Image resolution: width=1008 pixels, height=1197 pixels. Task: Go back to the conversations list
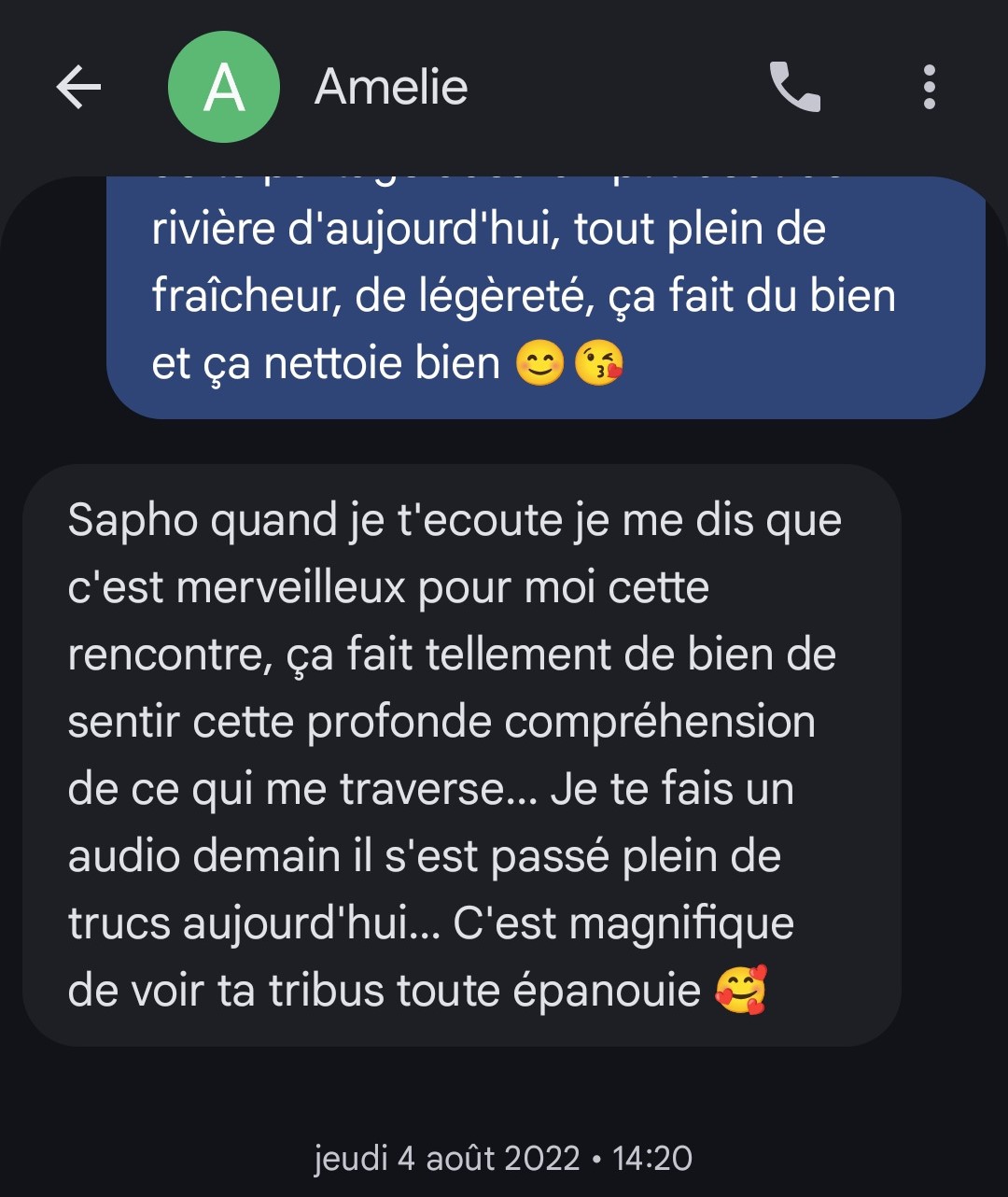coord(78,87)
